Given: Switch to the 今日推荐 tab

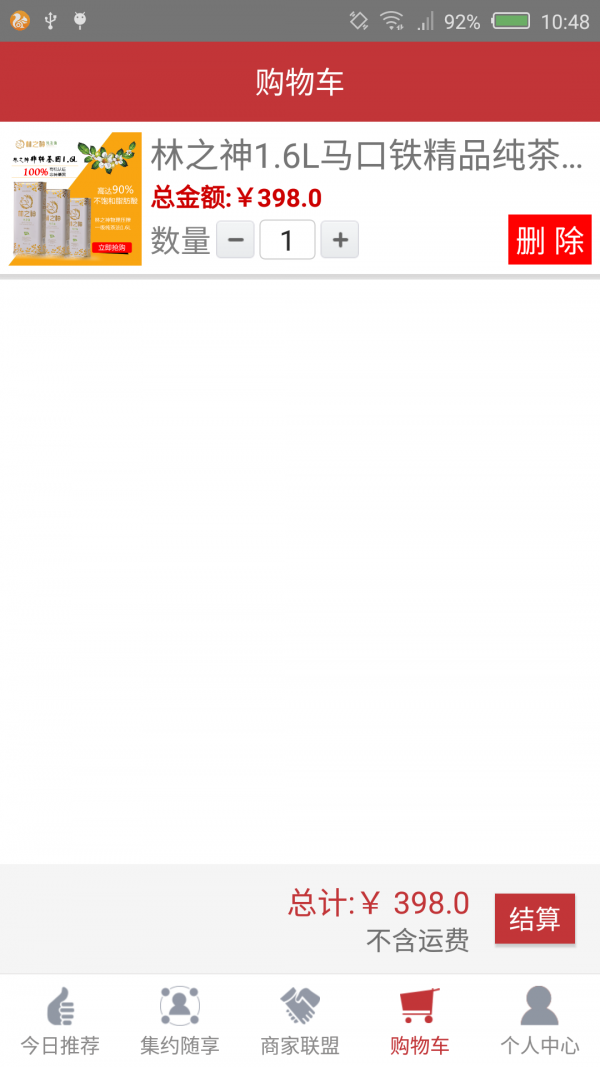Looking at the screenshot, I should coord(60,1021).
